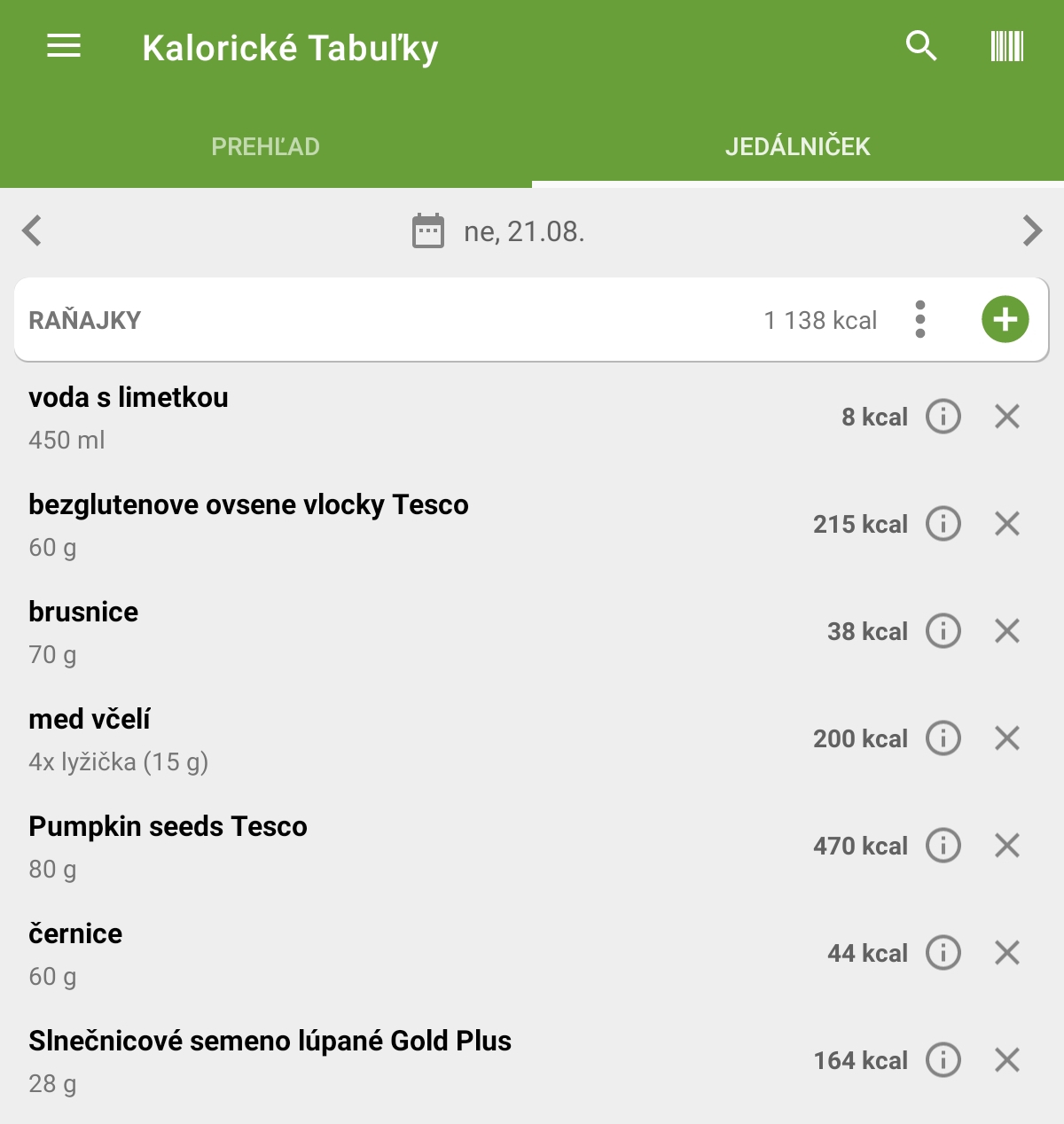Screen dimensions: 1064x1124
Task: Scan a barcode
Action: coord(1006,46)
